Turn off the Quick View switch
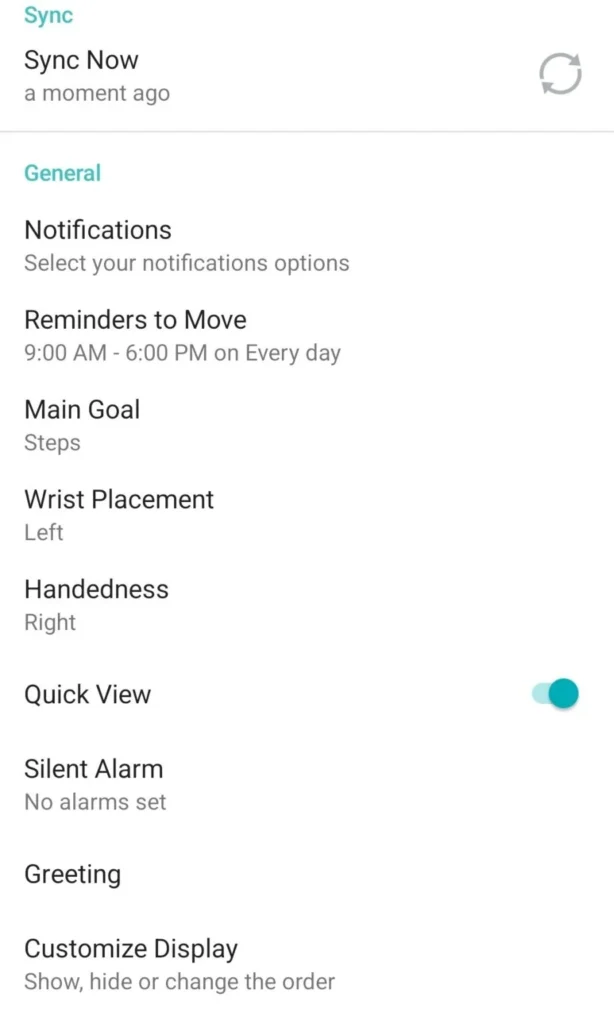This screenshot has width=614, height=1024. point(556,694)
